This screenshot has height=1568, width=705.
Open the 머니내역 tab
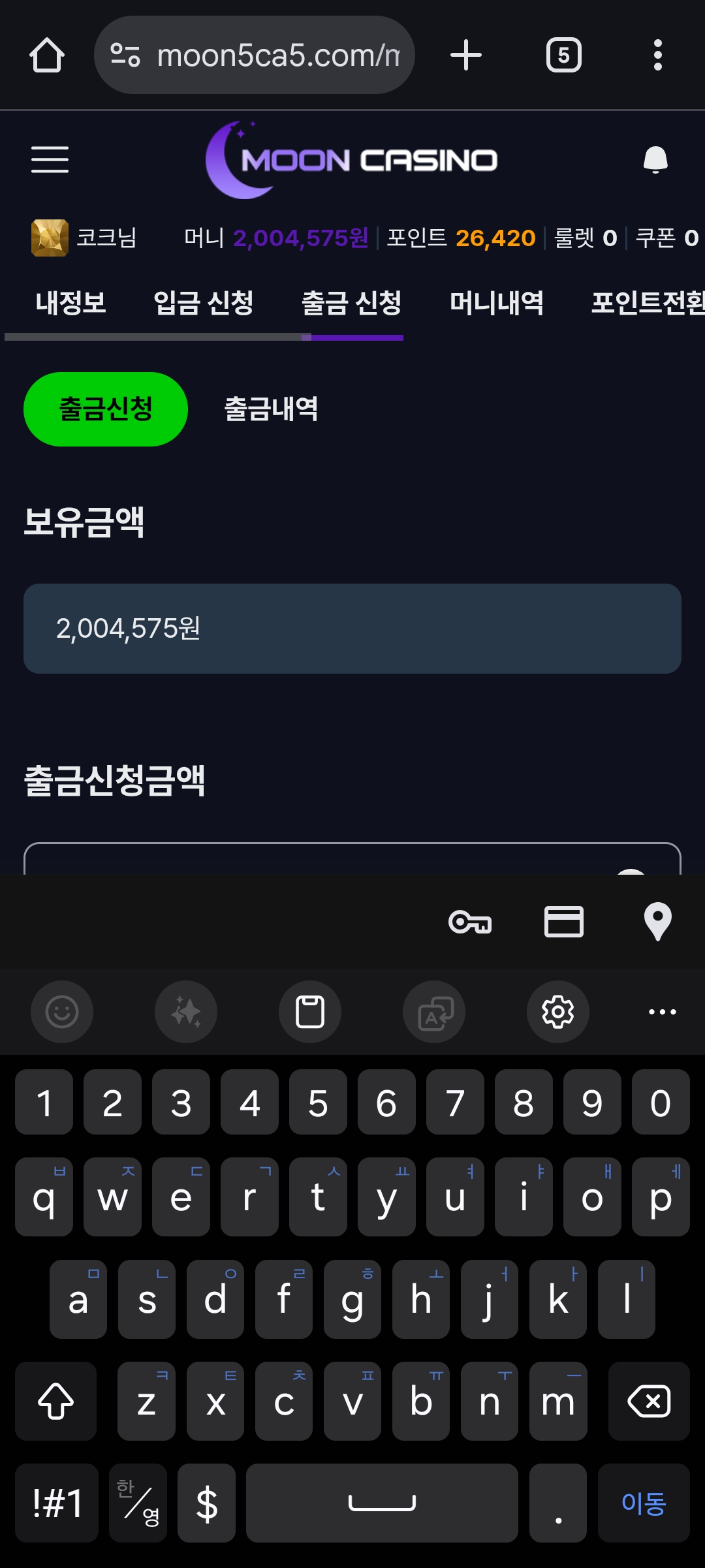pyautogui.click(x=496, y=303)
